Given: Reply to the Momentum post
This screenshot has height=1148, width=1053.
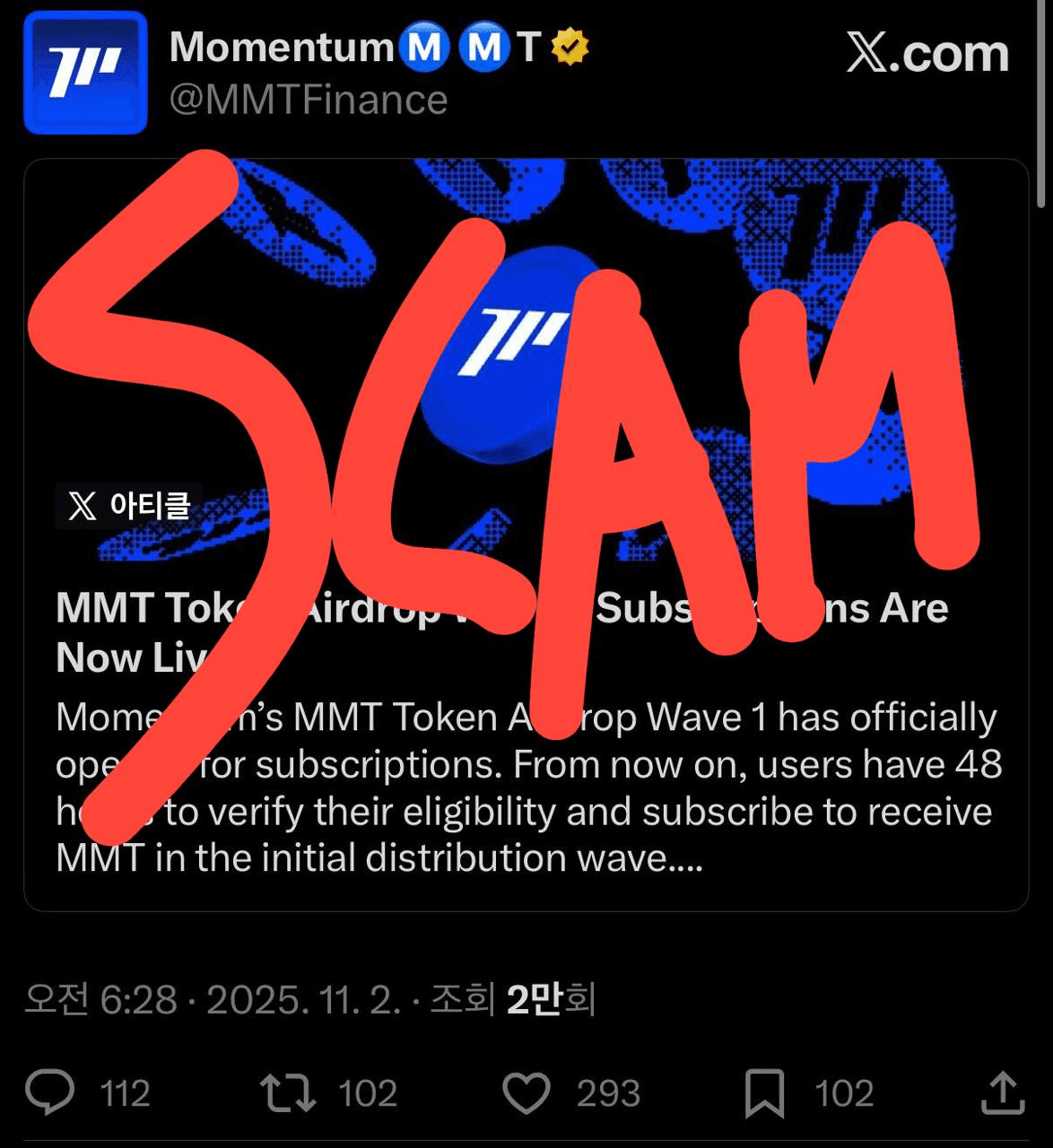Looking at the screenshot, I should pos(50,1093).
